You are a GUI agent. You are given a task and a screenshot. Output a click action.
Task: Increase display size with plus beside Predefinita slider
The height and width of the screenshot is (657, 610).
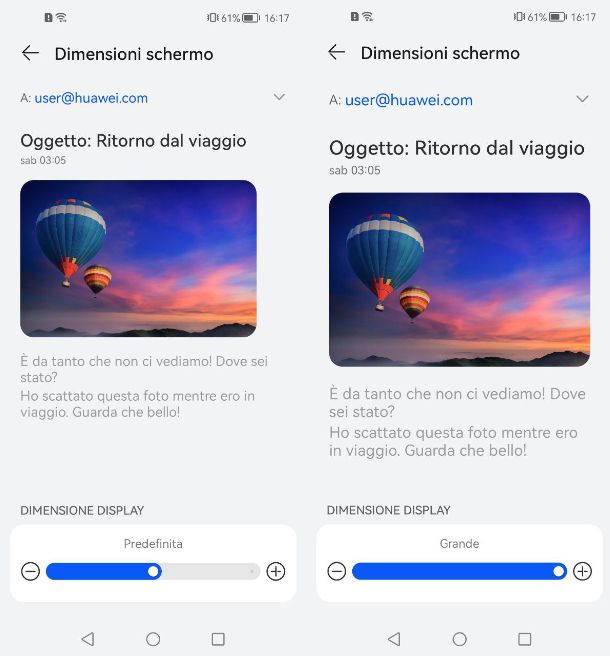[276, 571]
